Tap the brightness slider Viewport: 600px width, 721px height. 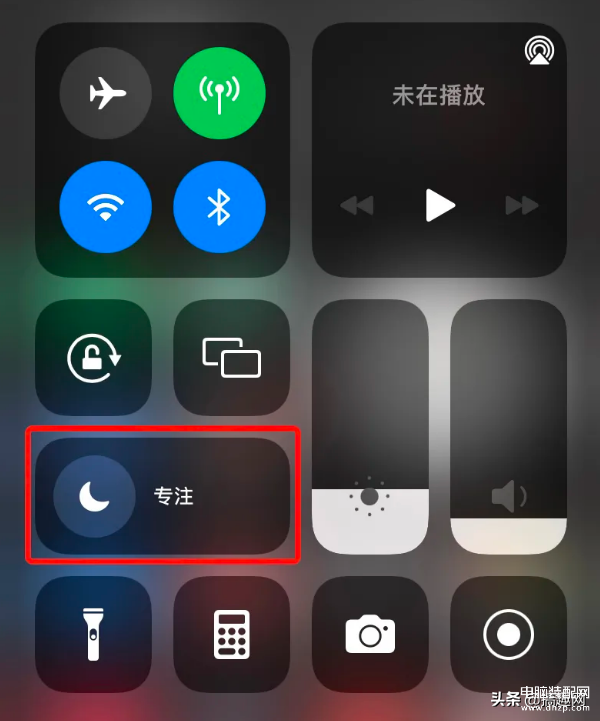pyautogui.click(x=370, y=430)
